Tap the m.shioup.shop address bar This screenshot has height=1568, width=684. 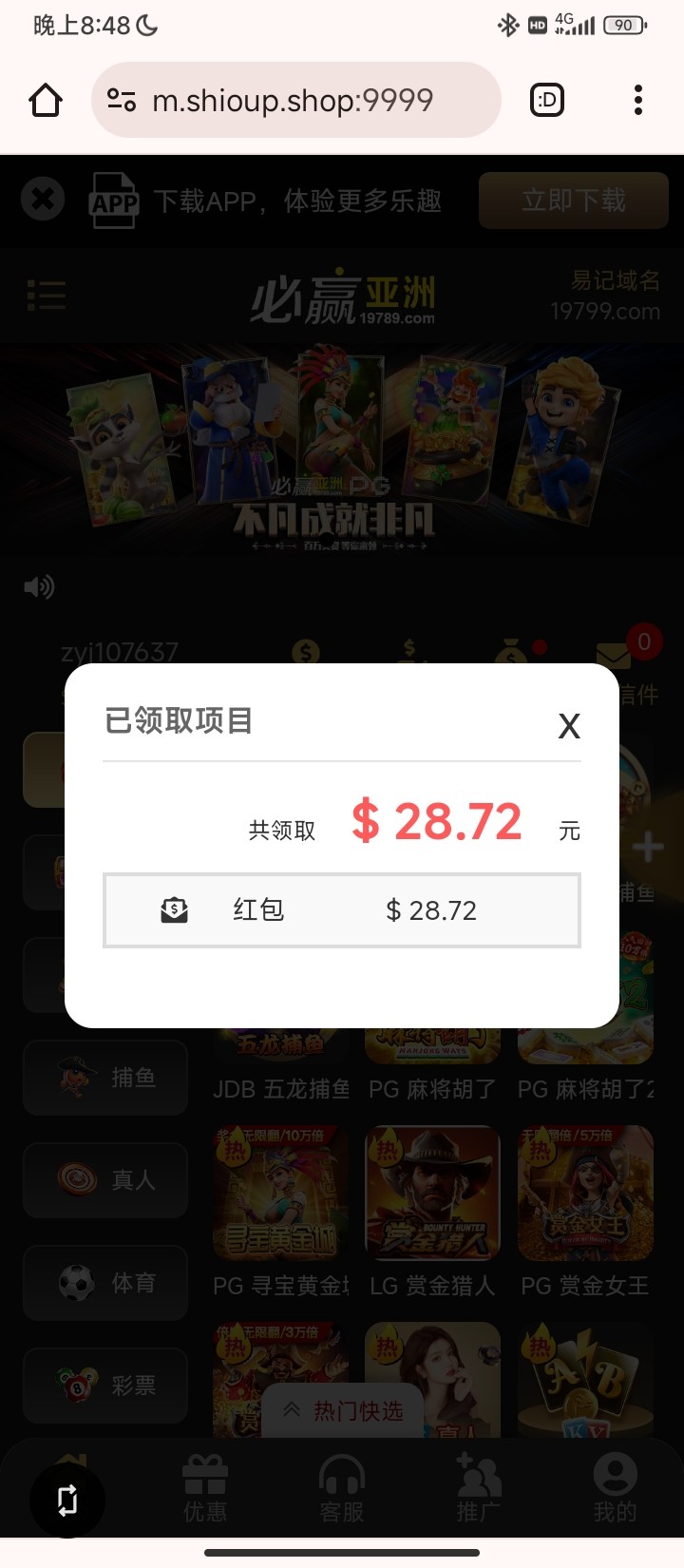click(294, 100)
